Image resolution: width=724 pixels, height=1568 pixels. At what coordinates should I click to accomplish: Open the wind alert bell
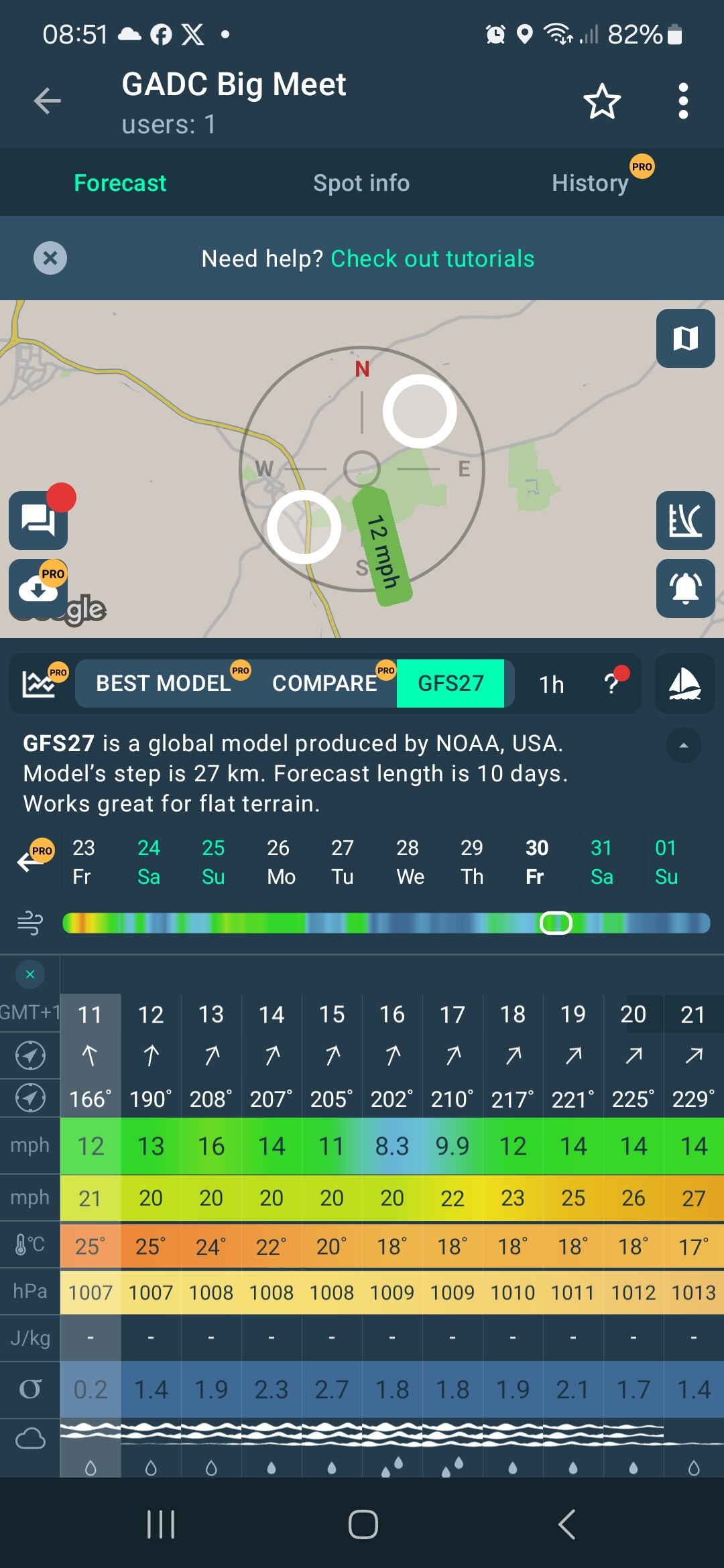[685, 588]
